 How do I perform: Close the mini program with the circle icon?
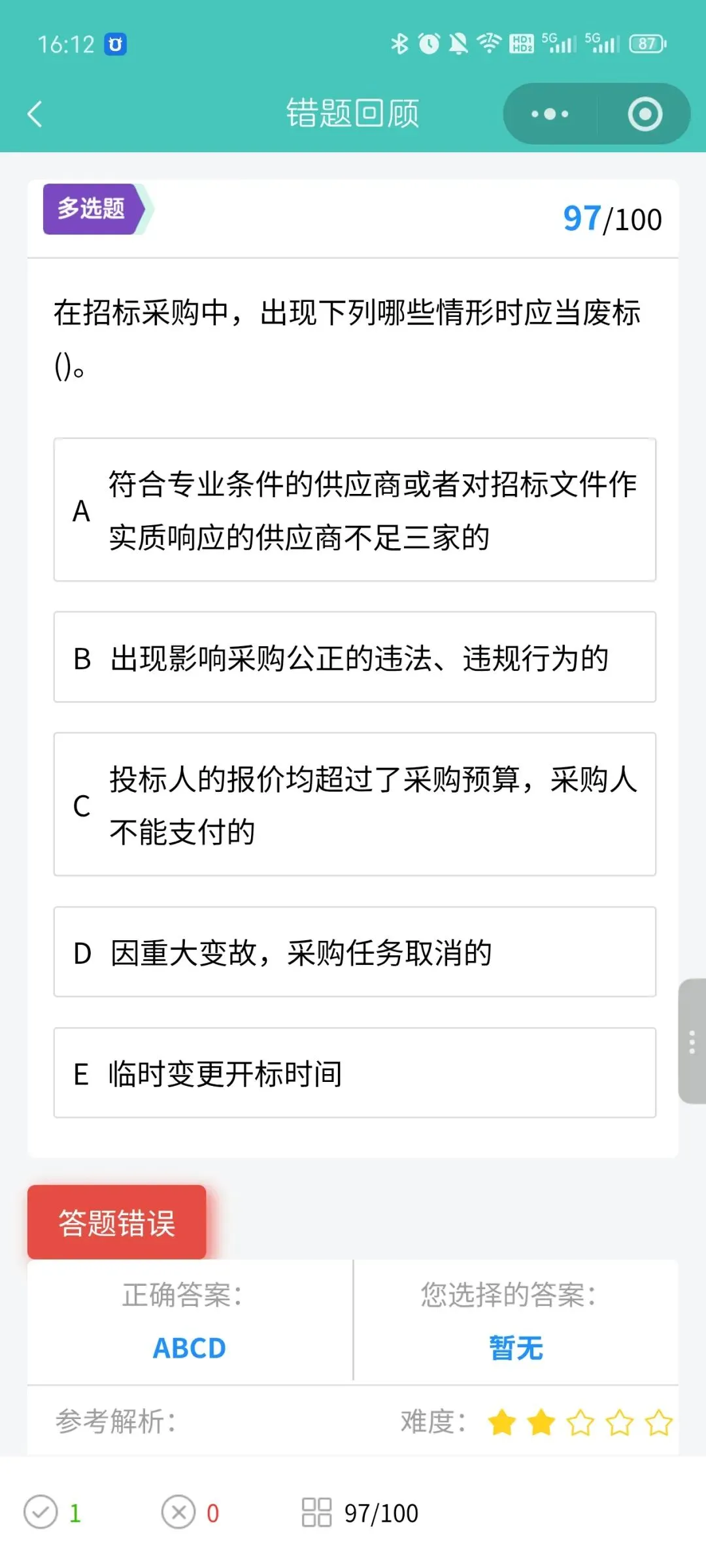coord(645,114)
